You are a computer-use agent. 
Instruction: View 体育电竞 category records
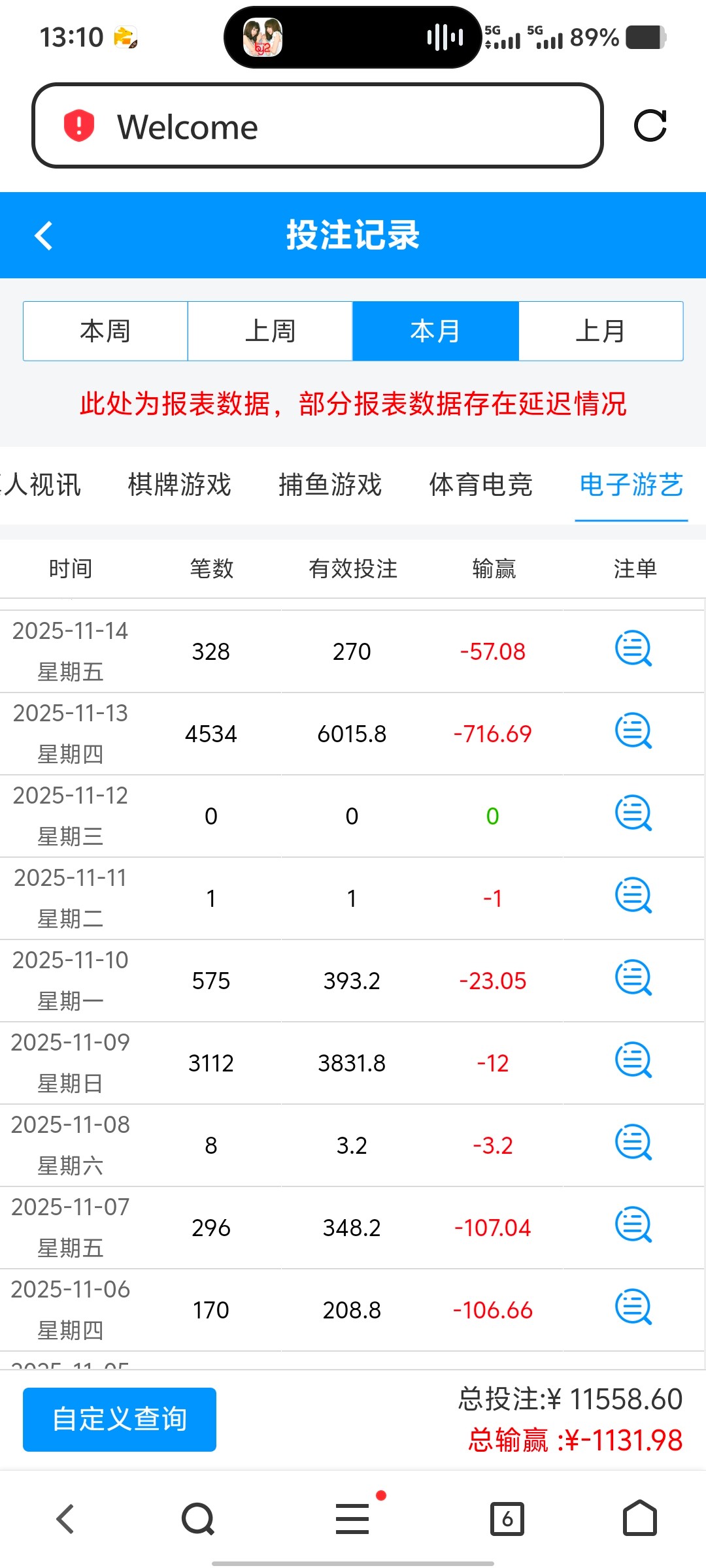tap(480, 485)
